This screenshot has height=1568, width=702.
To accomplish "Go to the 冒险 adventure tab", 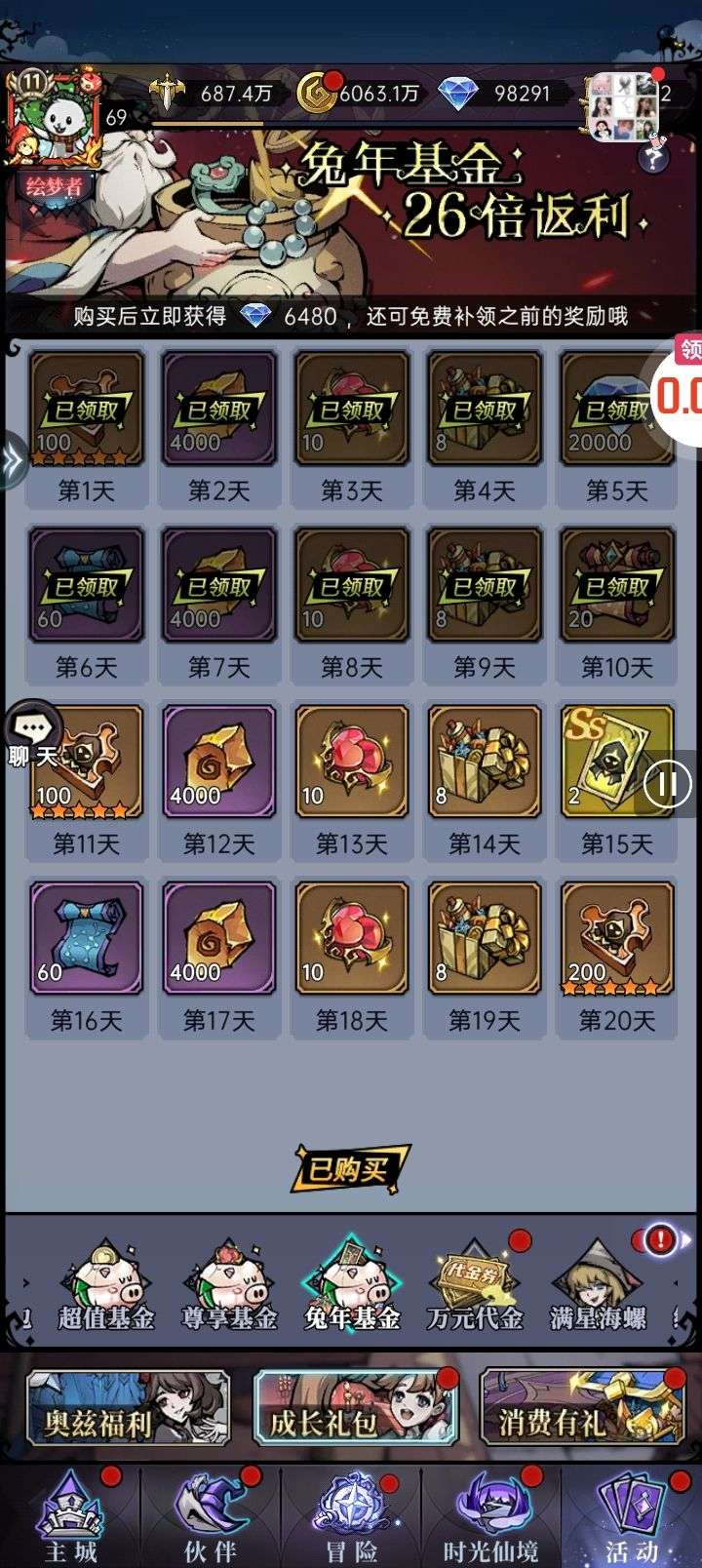I will point(350,1519).
